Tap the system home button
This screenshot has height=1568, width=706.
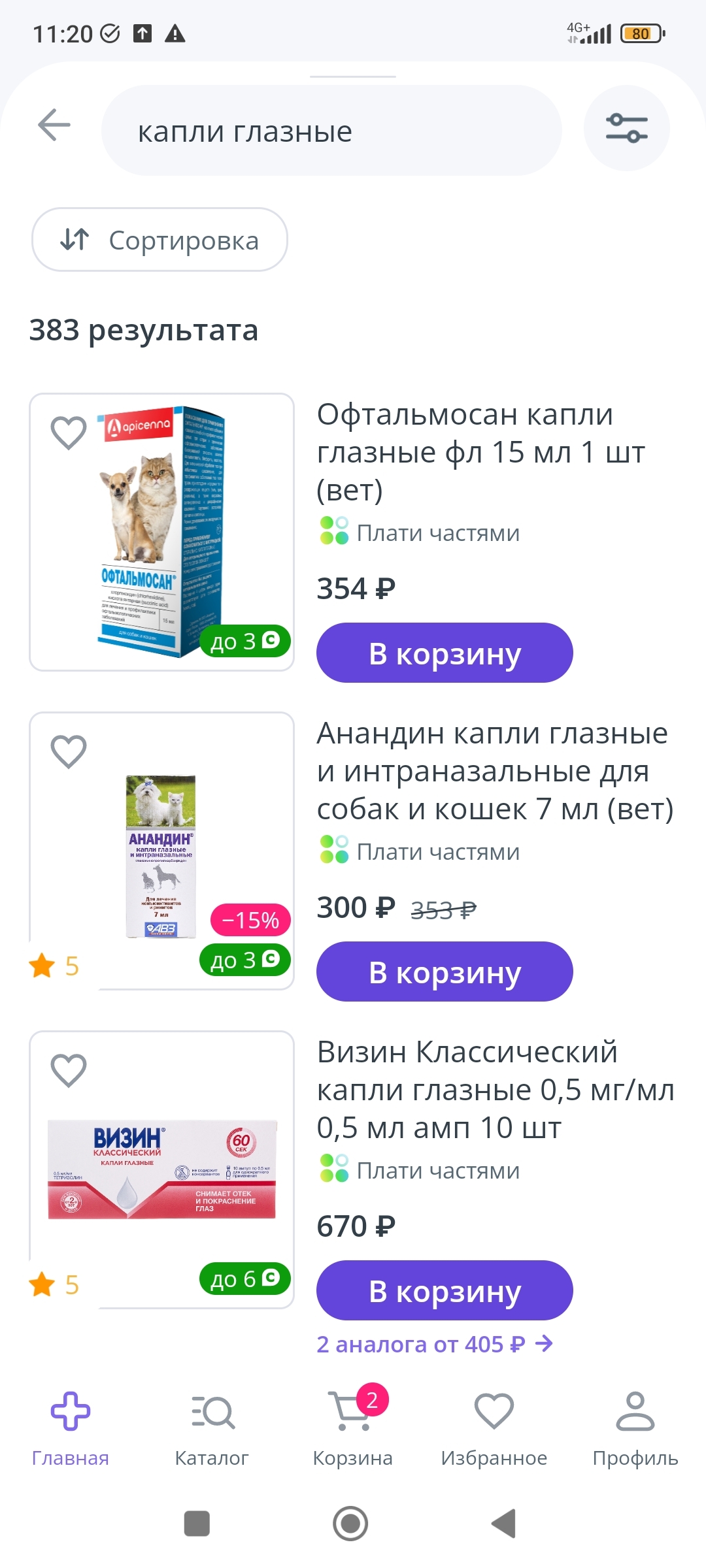tap(351, 1524)
